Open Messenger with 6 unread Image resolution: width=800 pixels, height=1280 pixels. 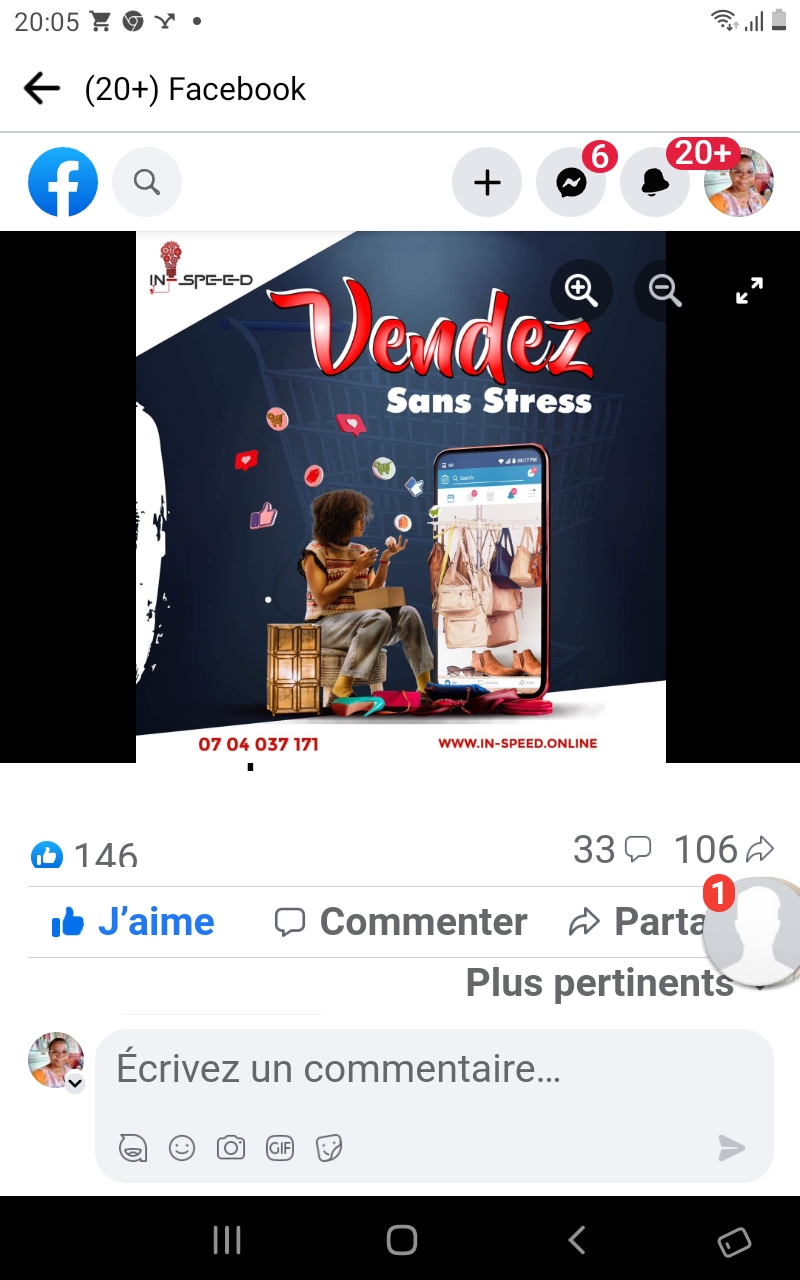tap(572, 182)
